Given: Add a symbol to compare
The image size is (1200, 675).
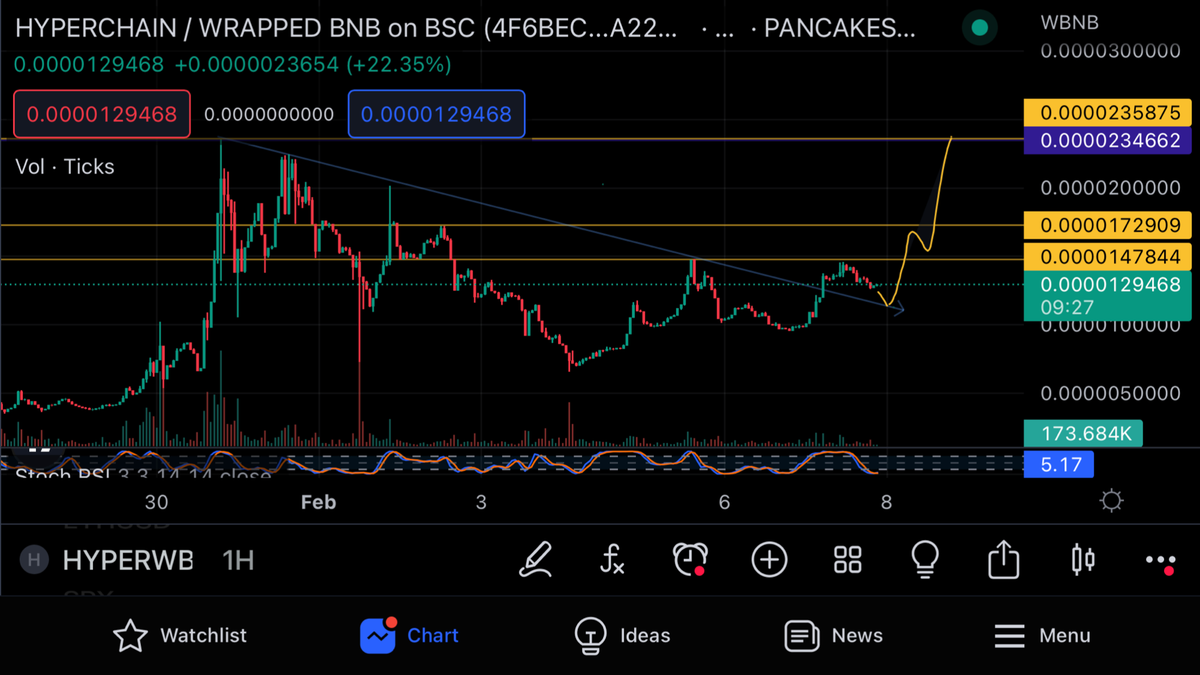Looking at the screenshot, I should pyautogui.click(x=769, y=560).
